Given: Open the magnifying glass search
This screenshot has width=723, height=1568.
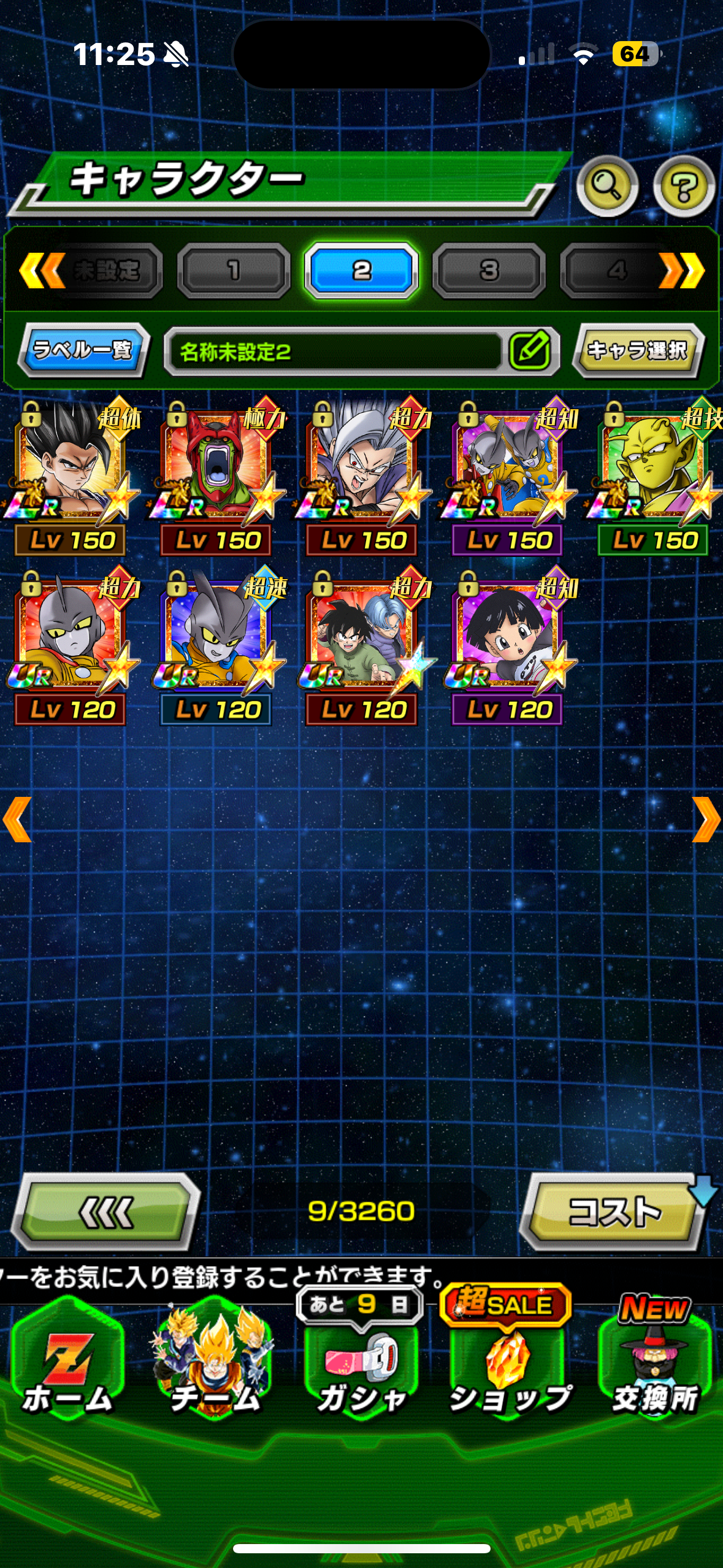Looking at the screenshot, I should [607, 186].
